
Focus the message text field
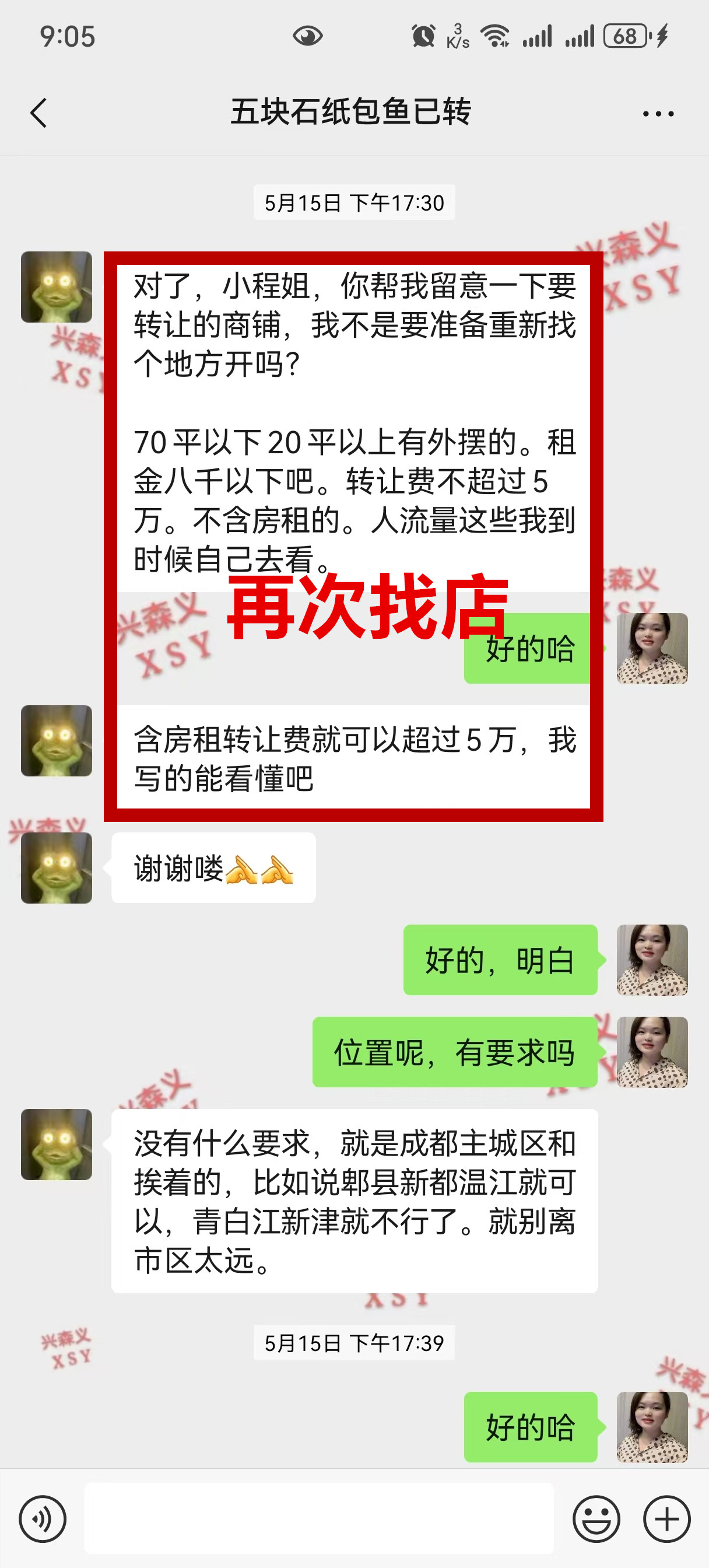click(x=319, y=1518)
